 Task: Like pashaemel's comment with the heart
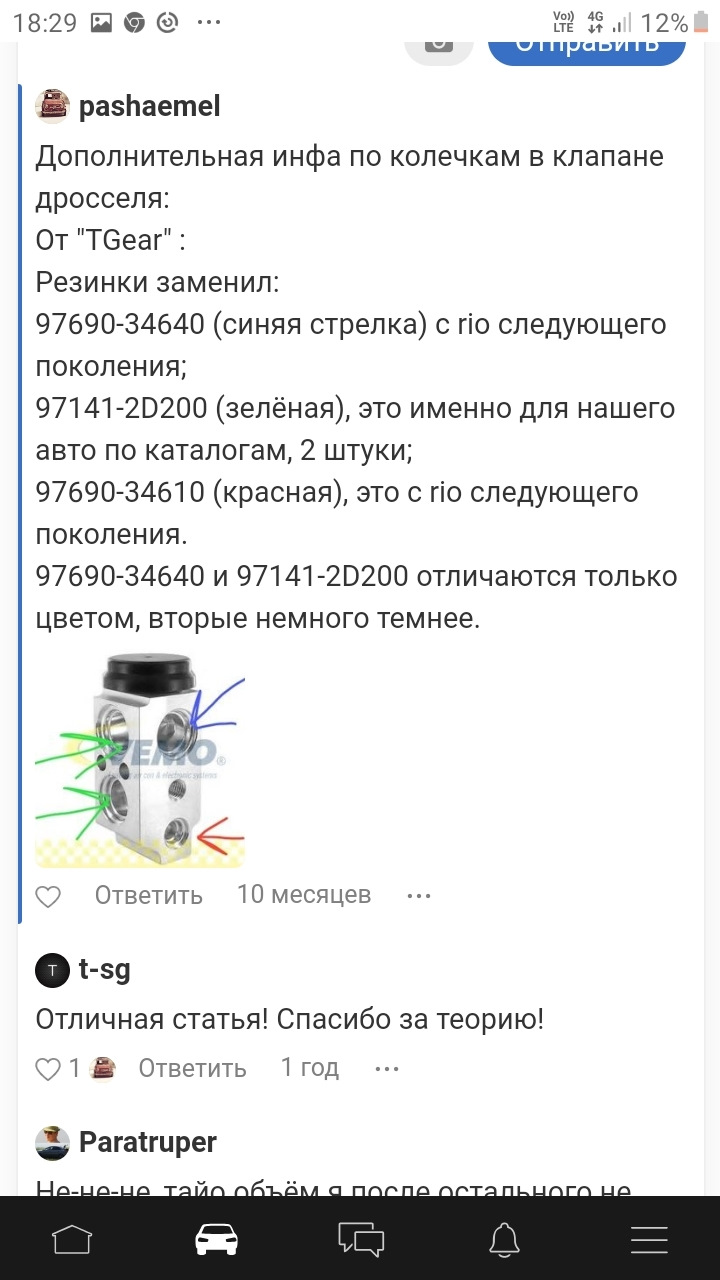point(48,896)
